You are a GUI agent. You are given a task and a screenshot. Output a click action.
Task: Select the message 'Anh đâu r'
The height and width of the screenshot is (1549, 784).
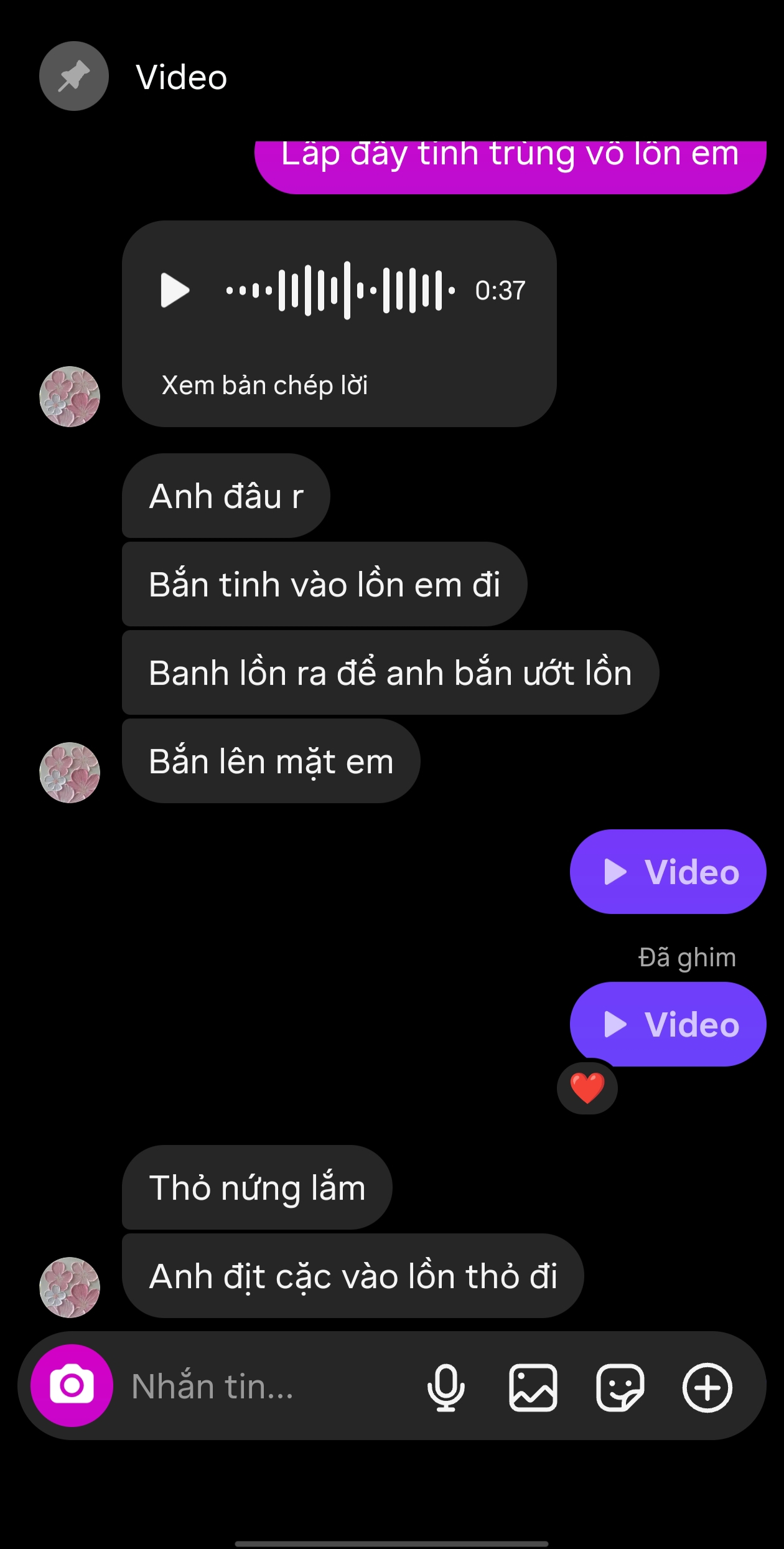(225, 495)
